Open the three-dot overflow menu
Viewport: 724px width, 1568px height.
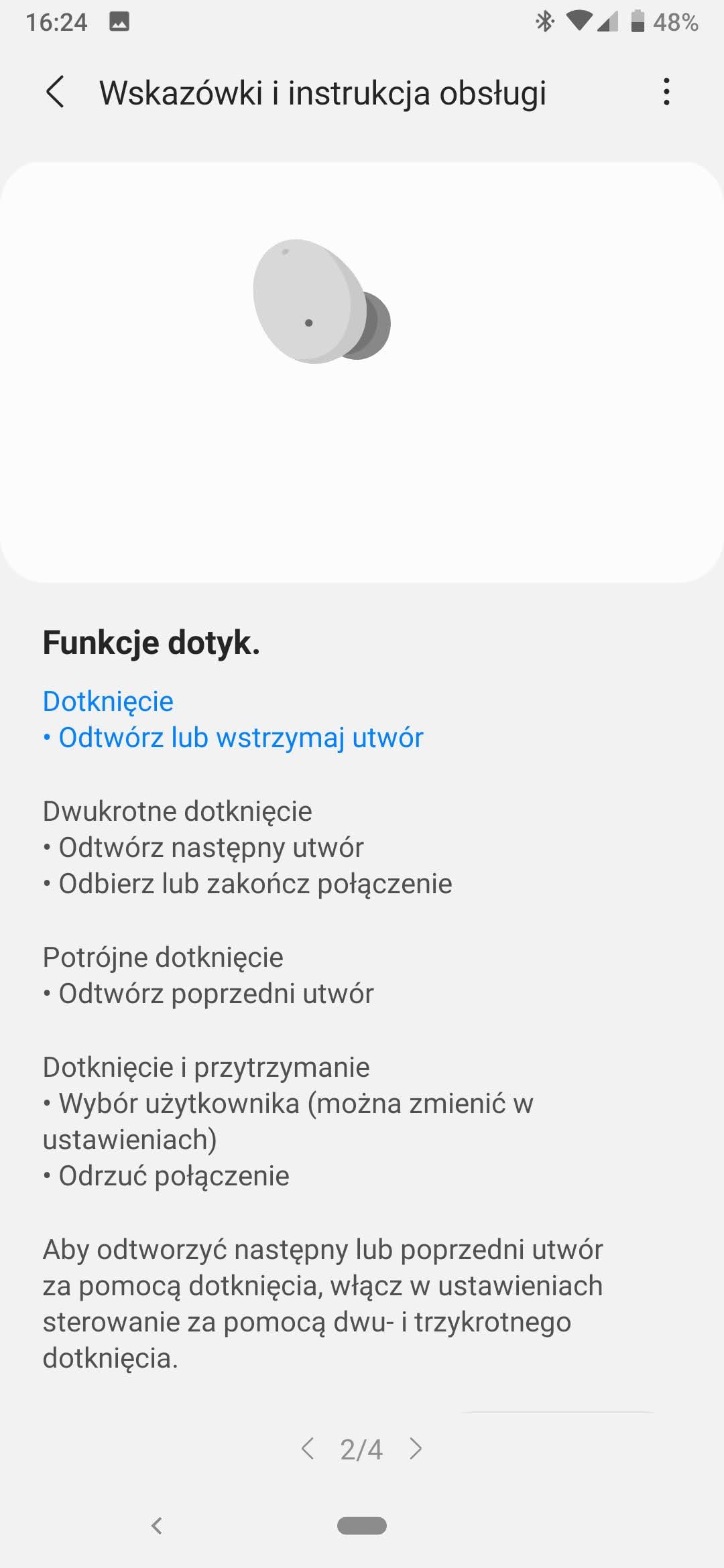[x=666, y=92]
